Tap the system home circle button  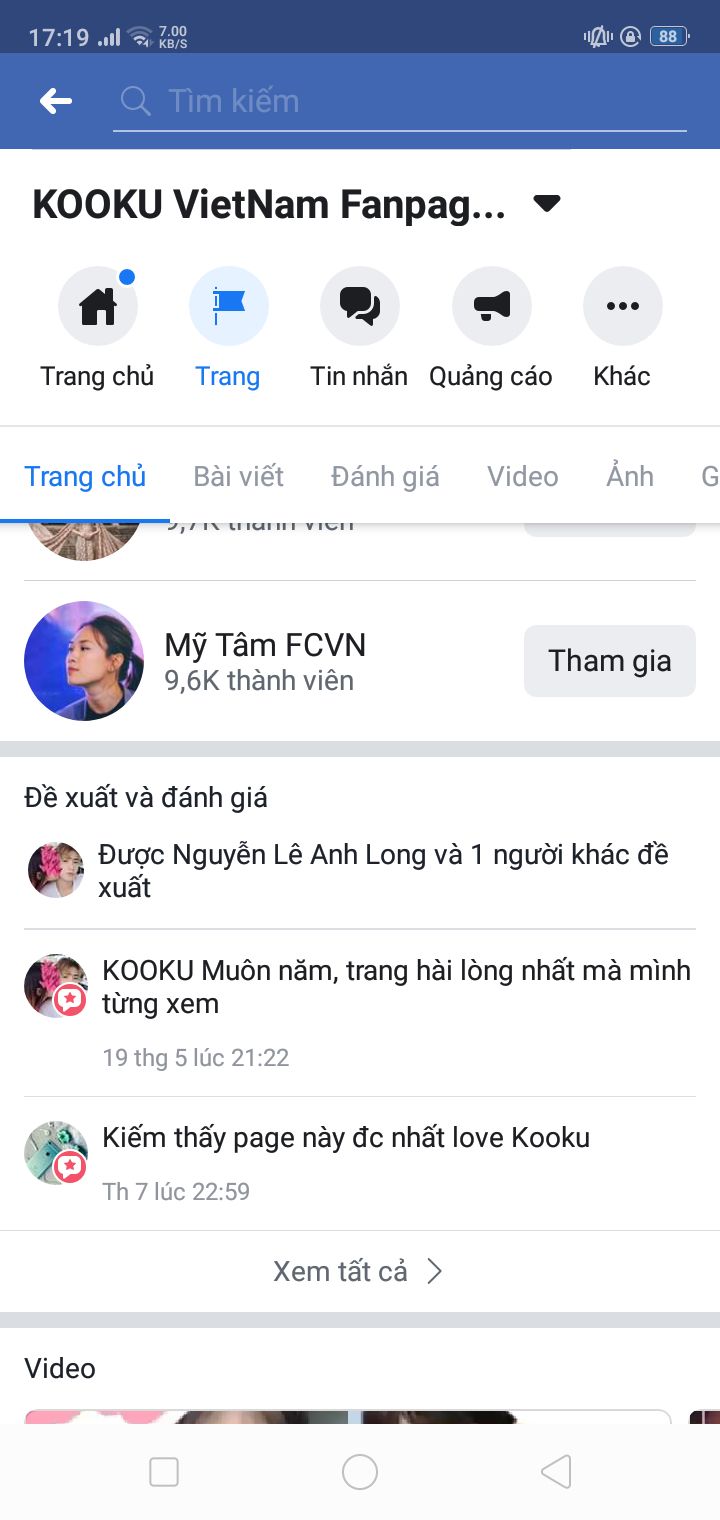click(x=360, y=1472)
